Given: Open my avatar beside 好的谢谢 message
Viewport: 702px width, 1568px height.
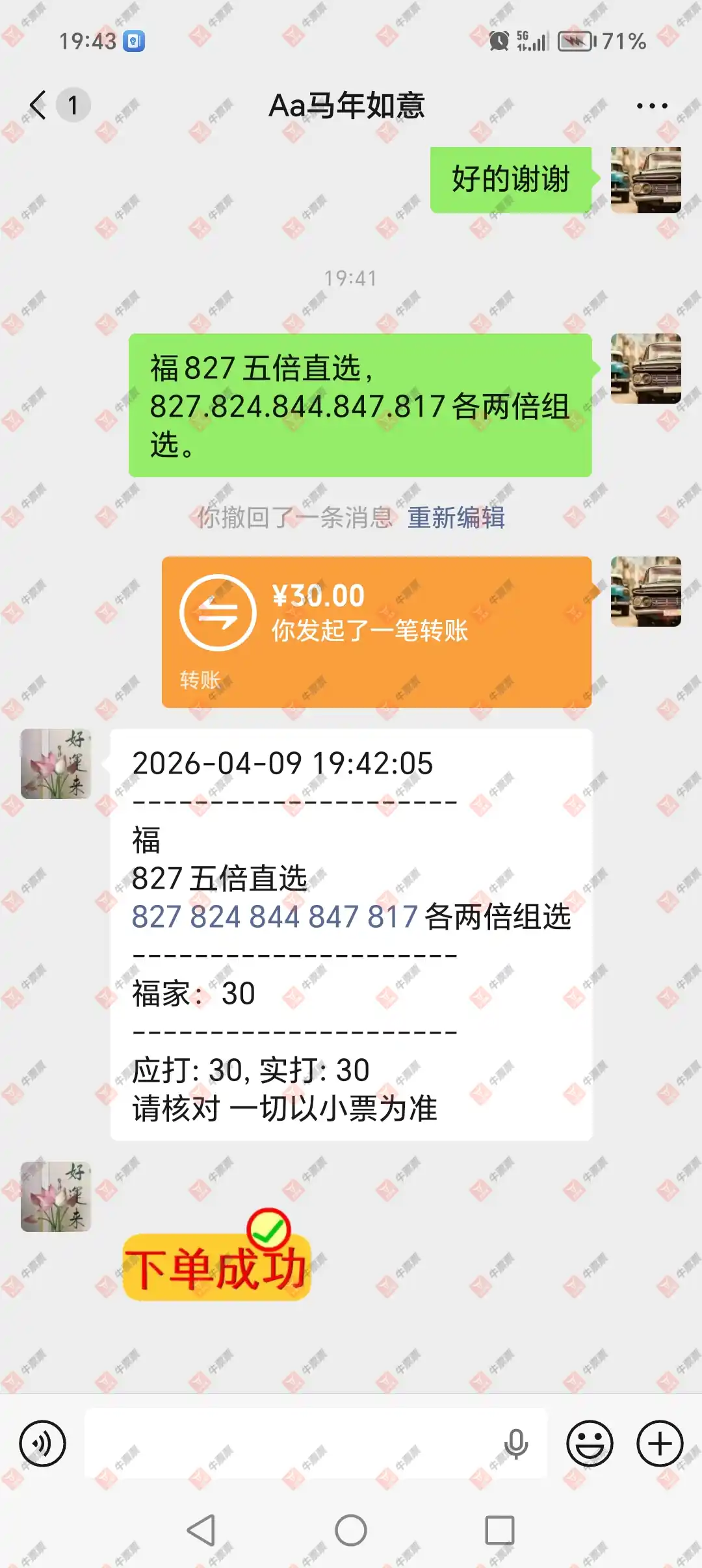Looking at the screenshot, I should pos(645,180).
